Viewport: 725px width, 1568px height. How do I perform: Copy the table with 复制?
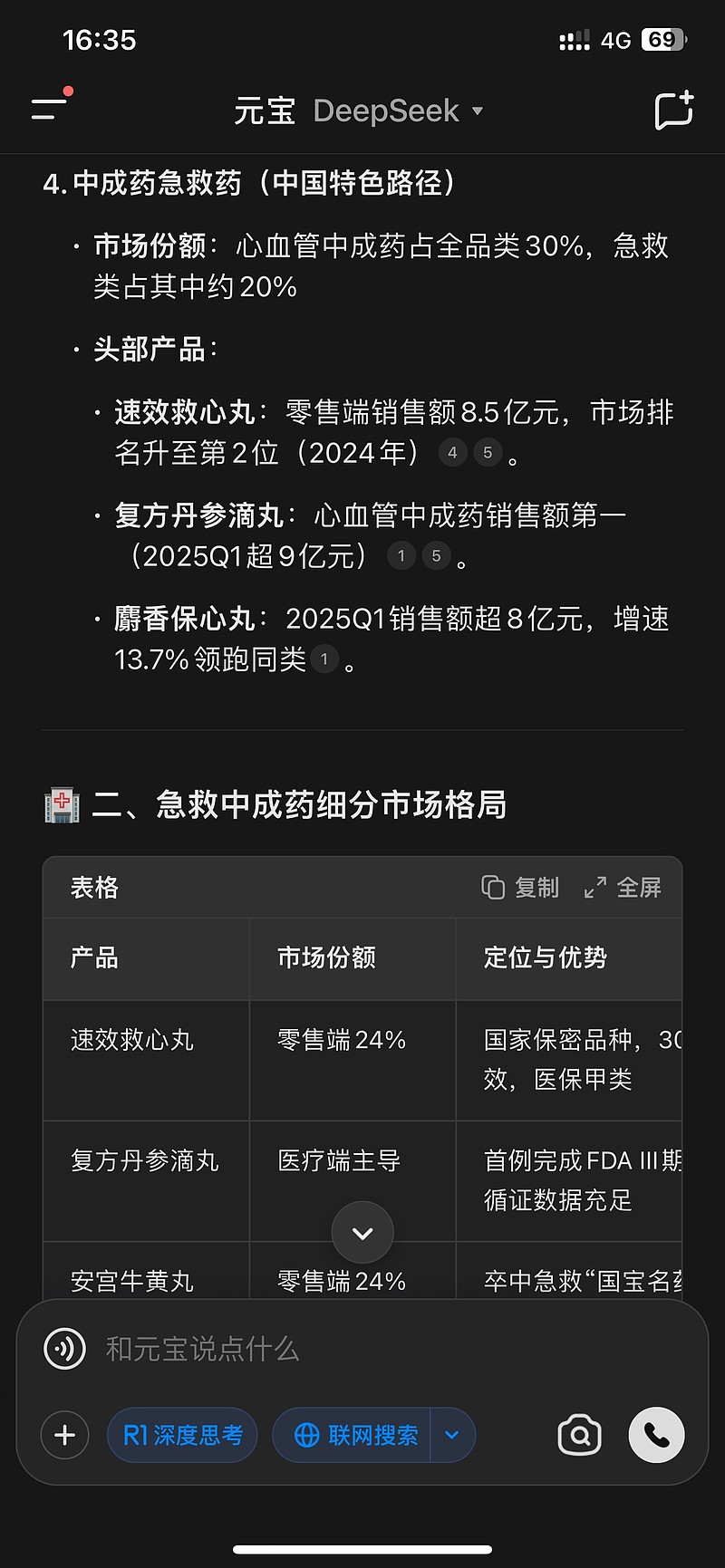[520, 888]
